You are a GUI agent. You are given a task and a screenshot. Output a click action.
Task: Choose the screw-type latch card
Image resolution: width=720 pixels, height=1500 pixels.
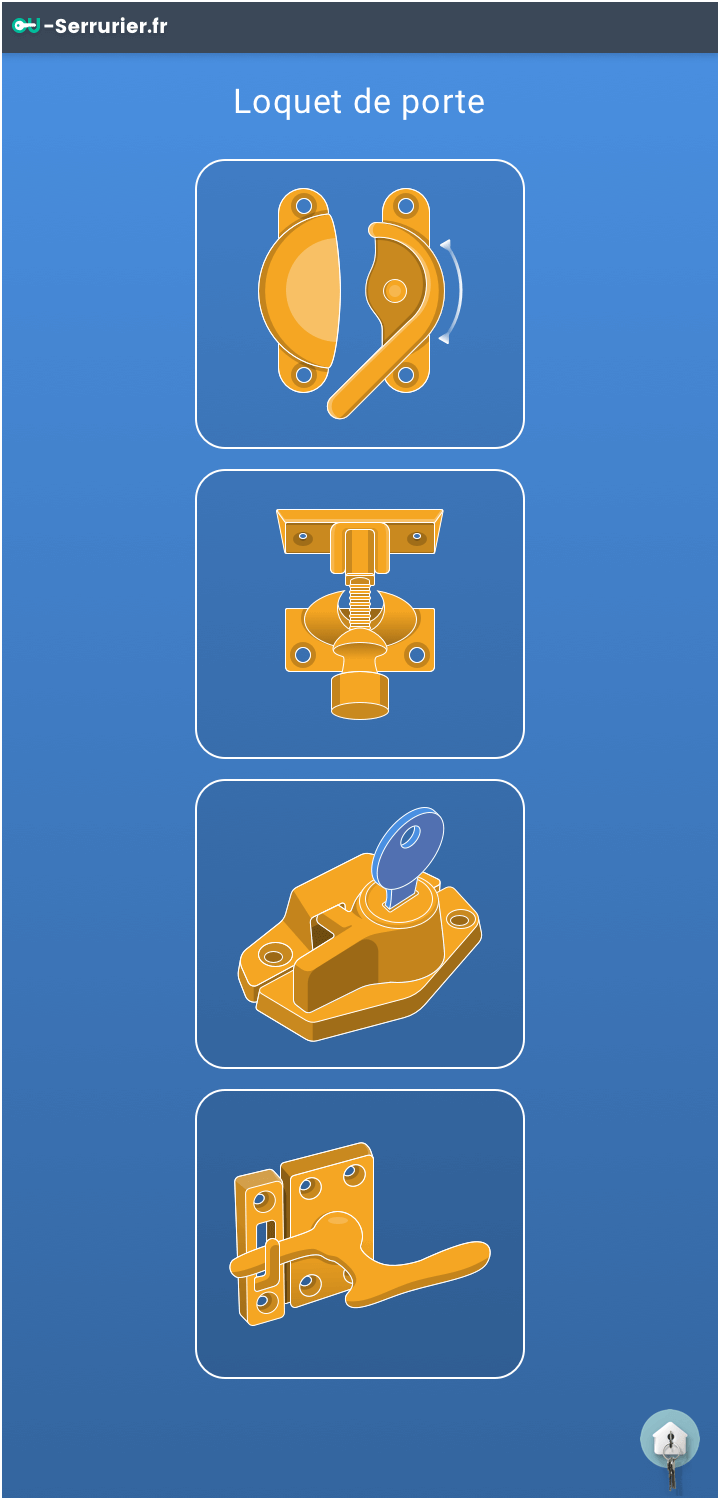click(360, 614)
